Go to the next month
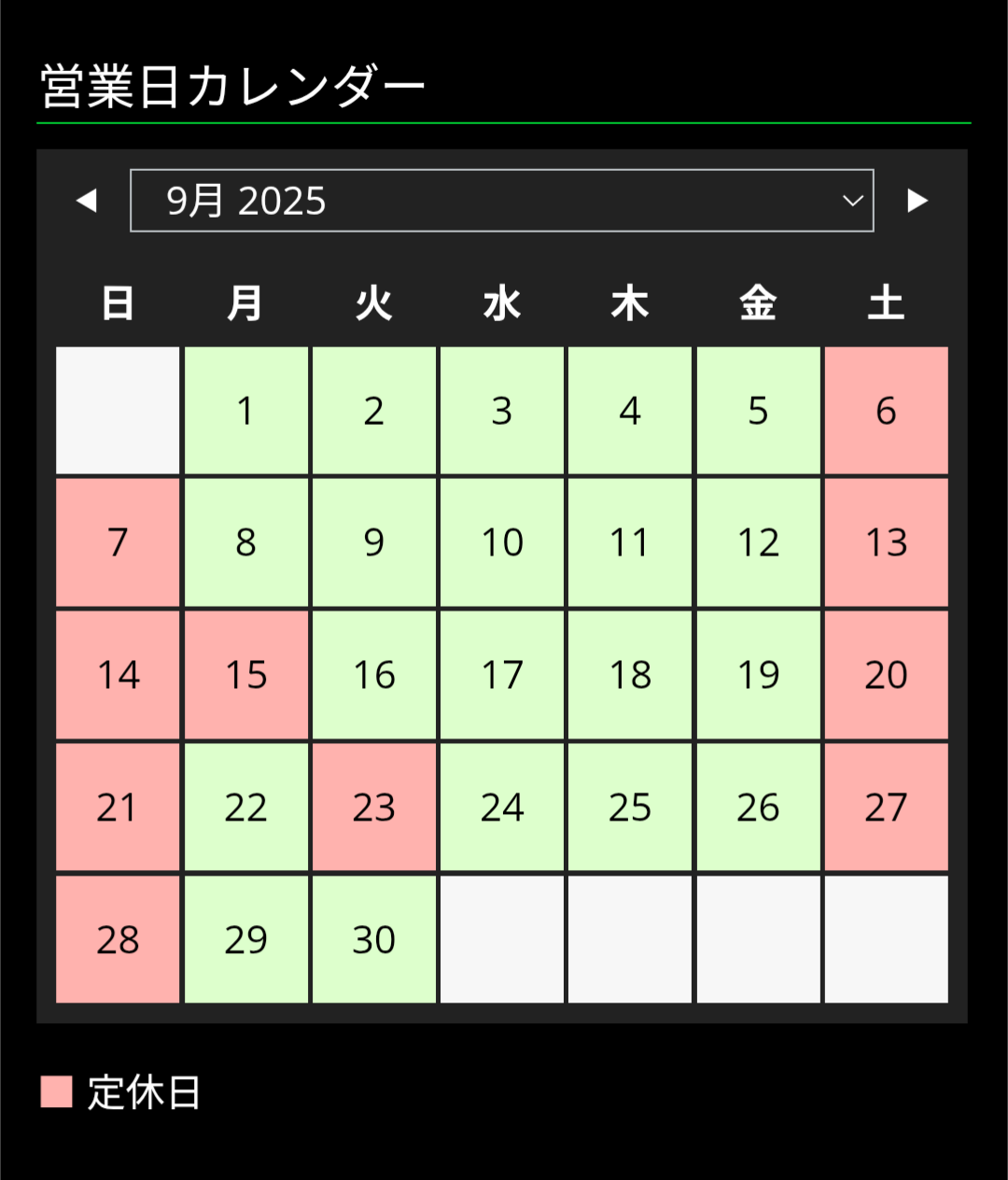Image resolution: width=1008 pixels, height=1180 pixels. 917,201
